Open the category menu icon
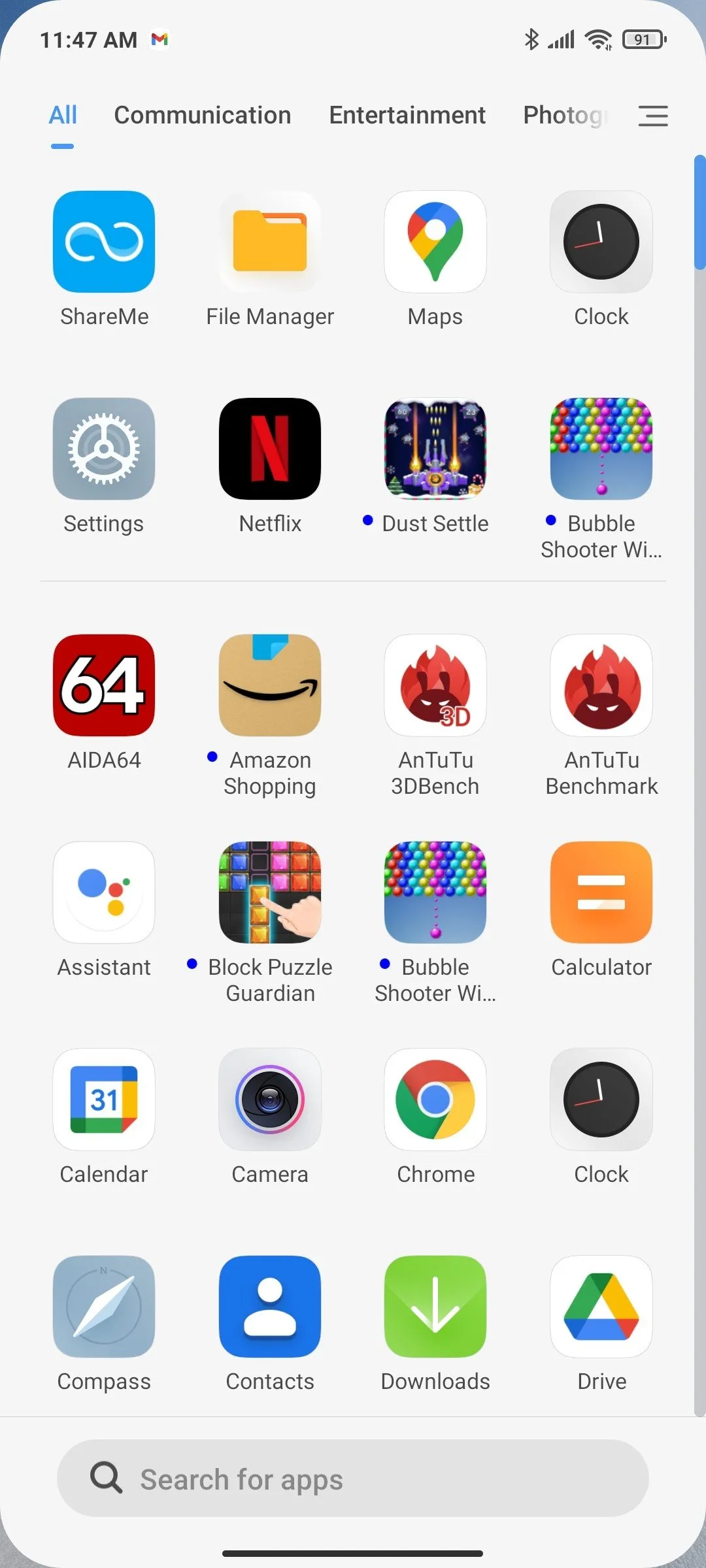The image size is (706, 1568). [652, 116]
